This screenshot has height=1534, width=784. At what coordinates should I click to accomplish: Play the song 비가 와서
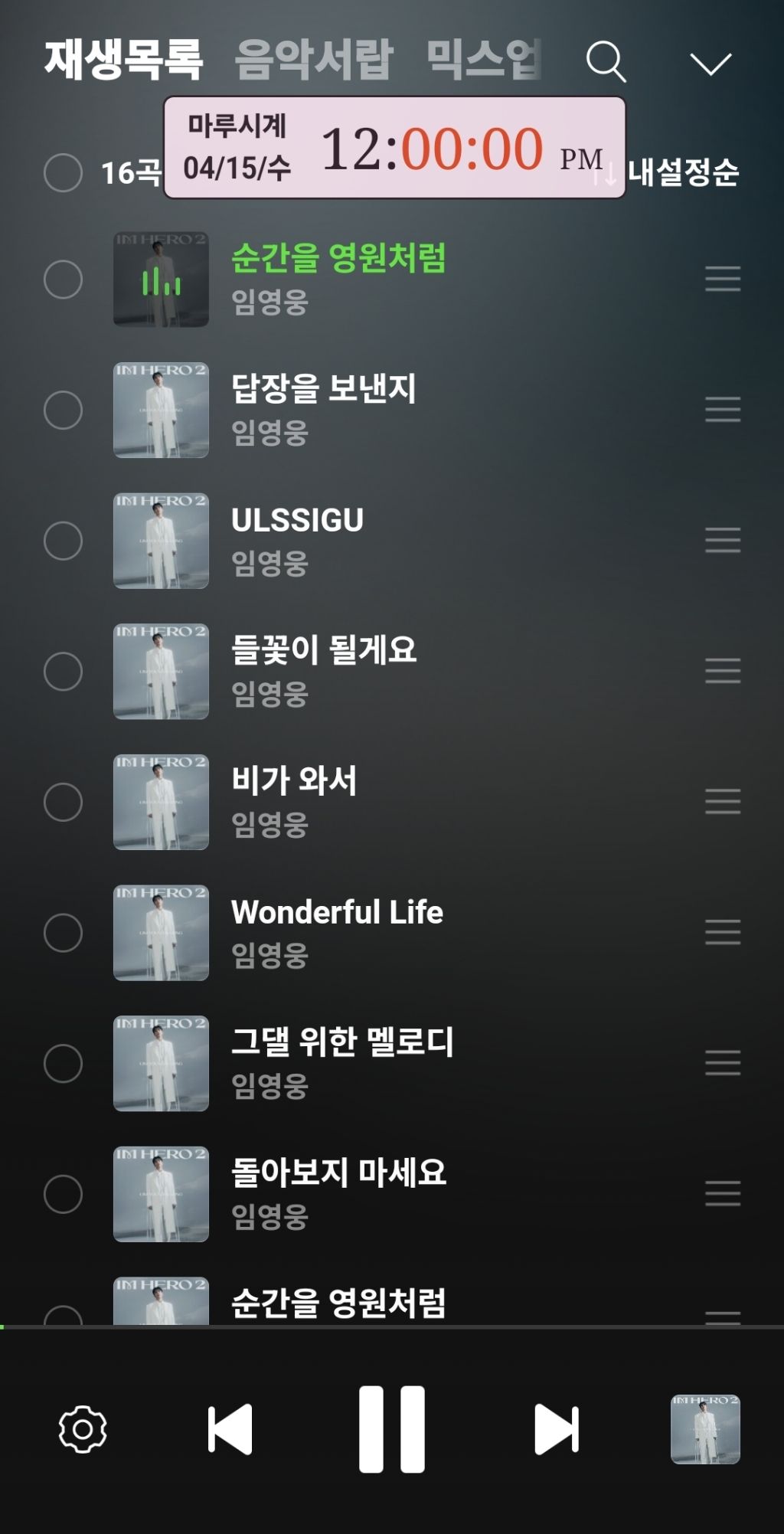click(294, 781)
